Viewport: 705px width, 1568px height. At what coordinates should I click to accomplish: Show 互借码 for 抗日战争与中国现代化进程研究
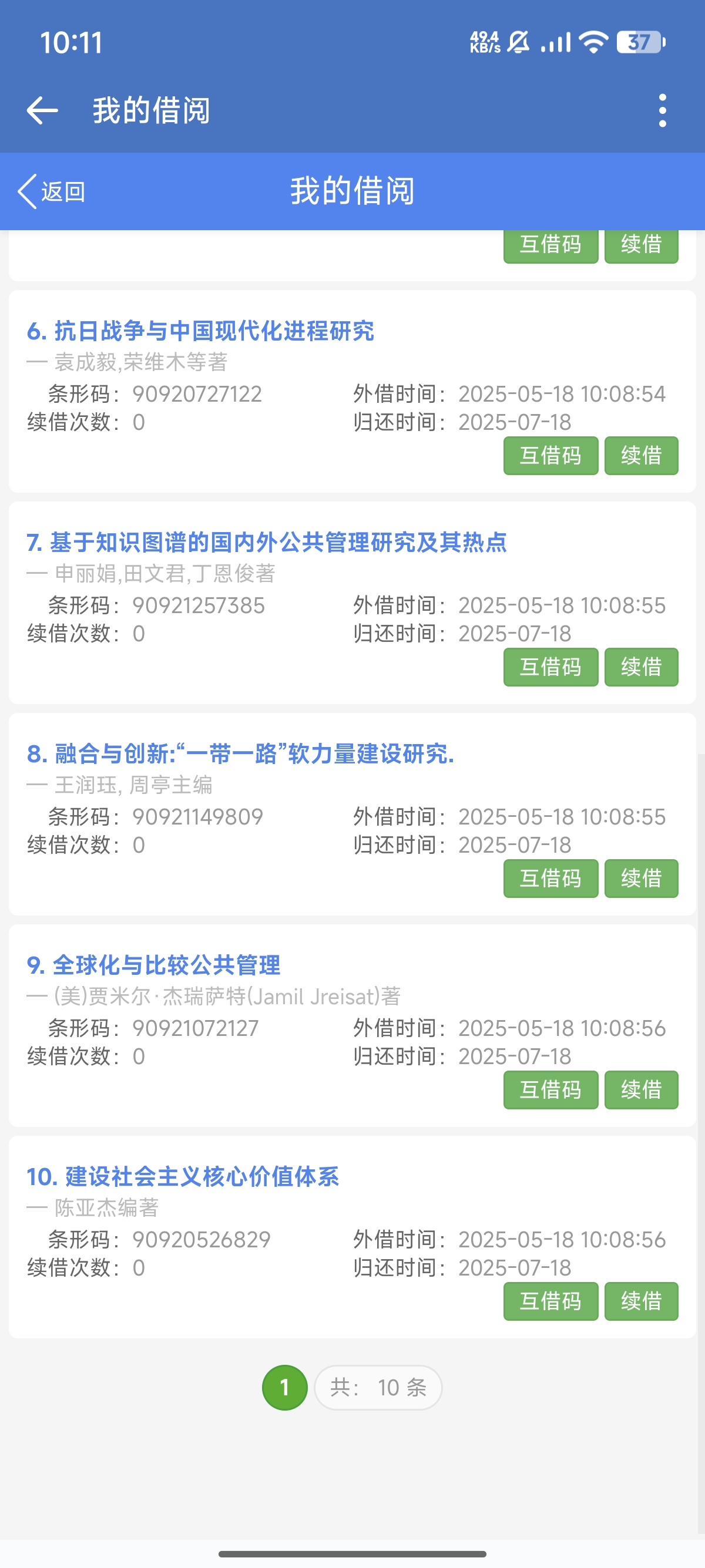pos(550,455)
